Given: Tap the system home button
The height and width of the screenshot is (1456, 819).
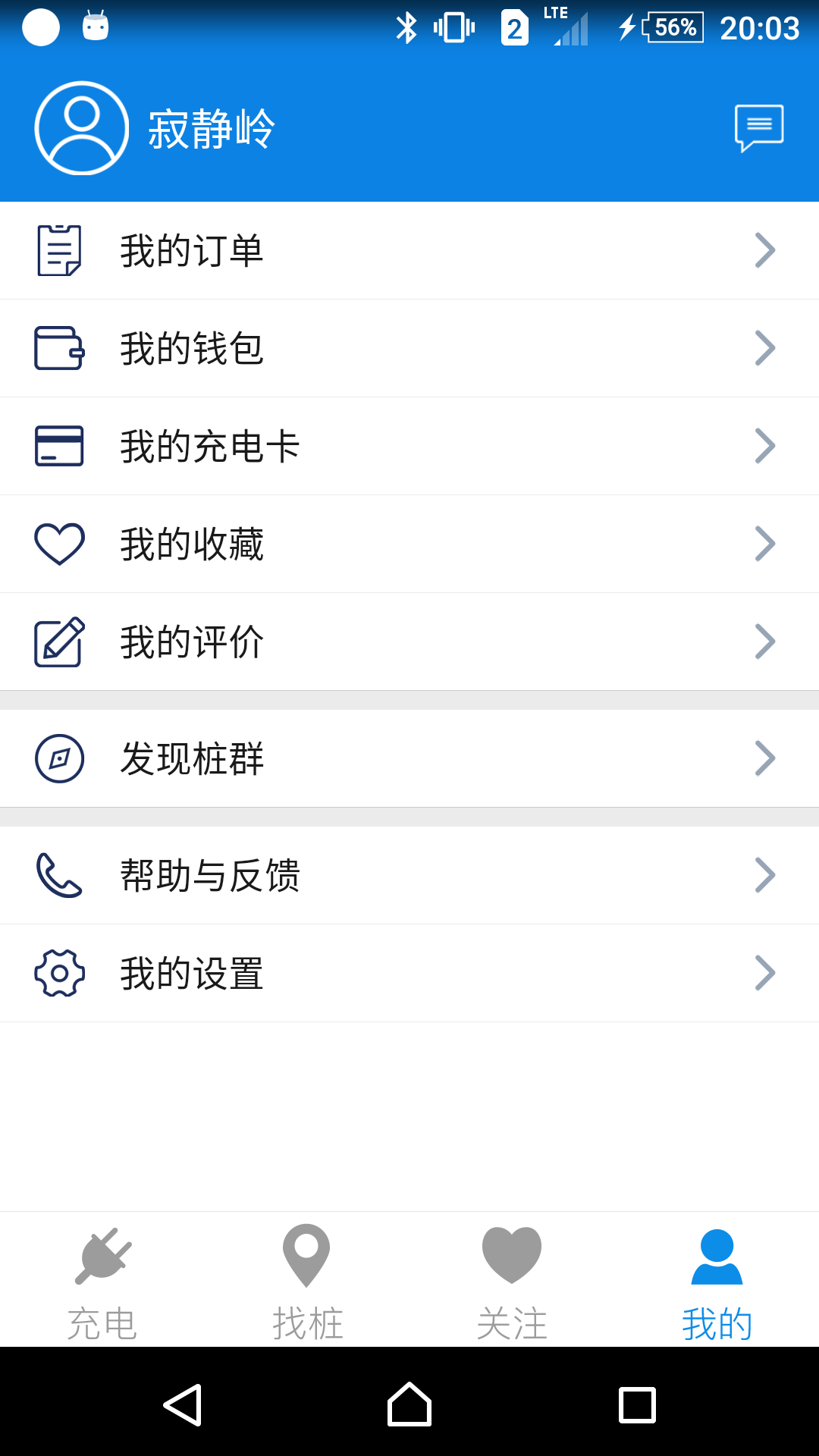Looking at the screenshot, I should (409, 1404).
